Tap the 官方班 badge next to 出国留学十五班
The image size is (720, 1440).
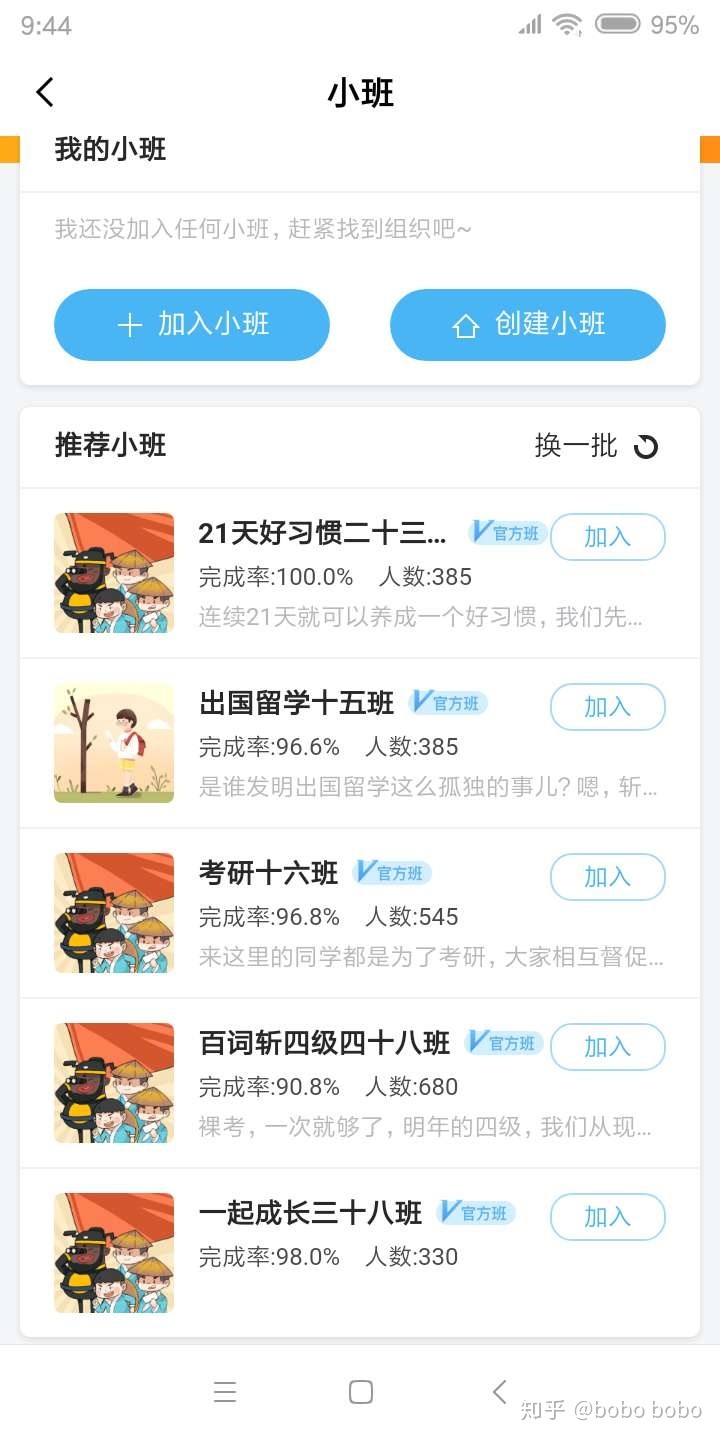448,703
